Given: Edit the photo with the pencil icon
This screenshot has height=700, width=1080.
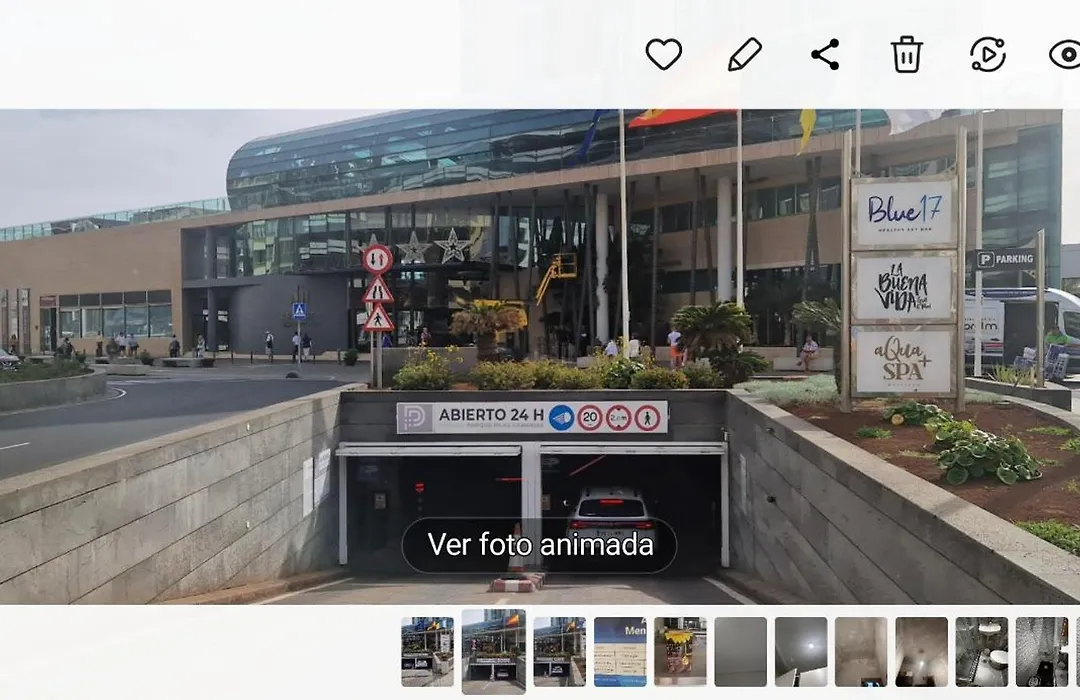Looking at the screenshot, I should click(744, 54).
